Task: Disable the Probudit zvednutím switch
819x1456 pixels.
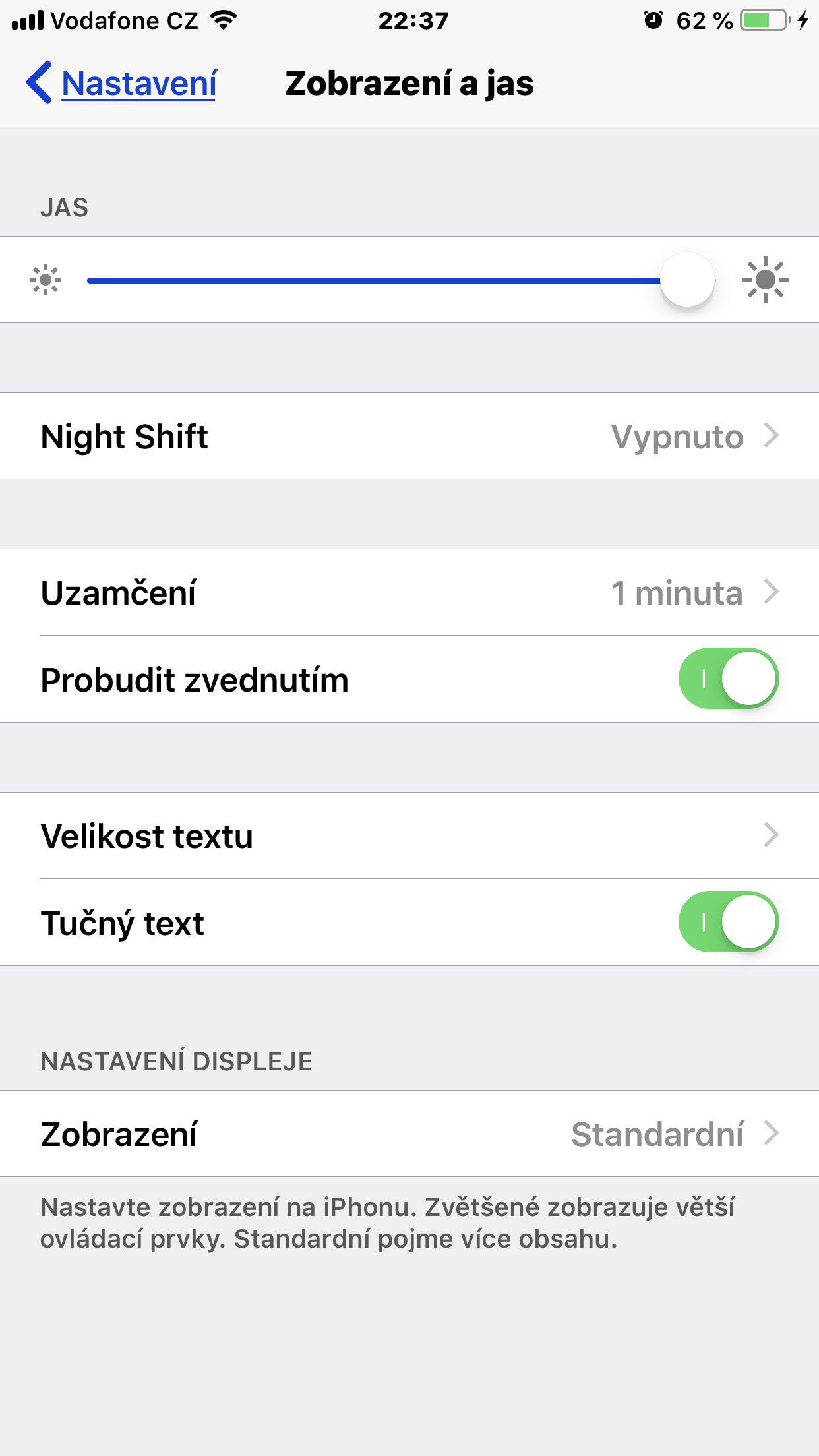Action: (x=728, y=679)
